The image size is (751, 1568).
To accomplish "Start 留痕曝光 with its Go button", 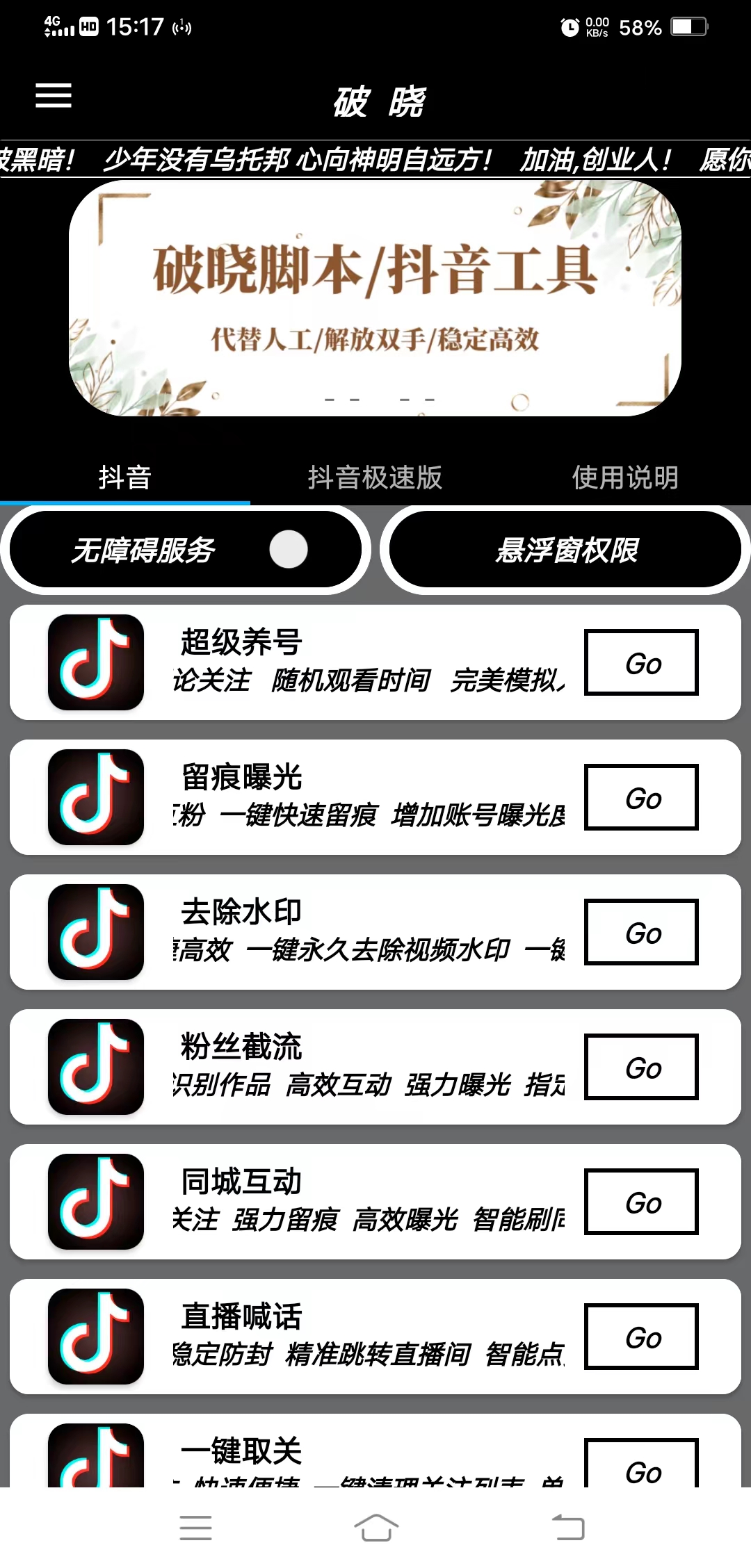I will point(641,797).
